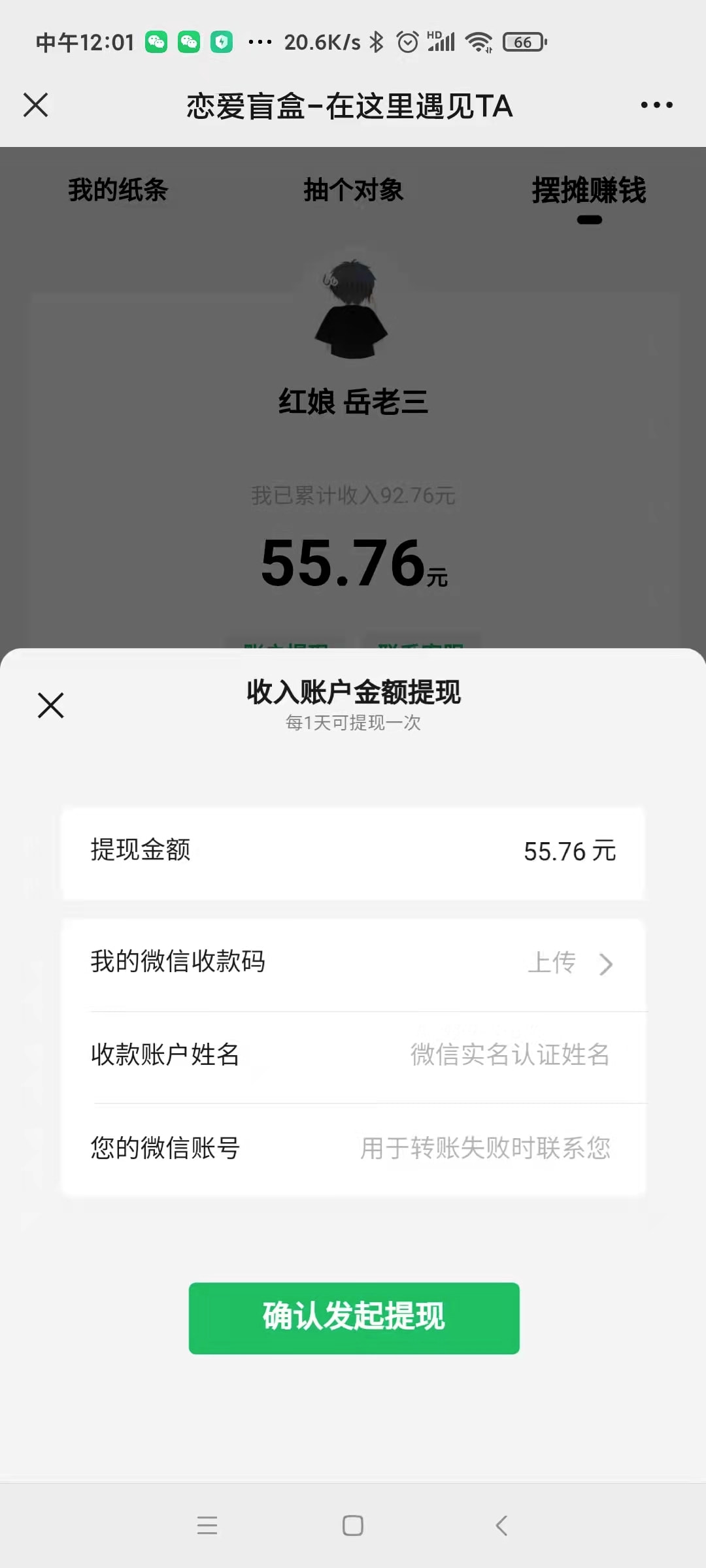Go to the system home screen
706x1568 pixels.
353,1526
